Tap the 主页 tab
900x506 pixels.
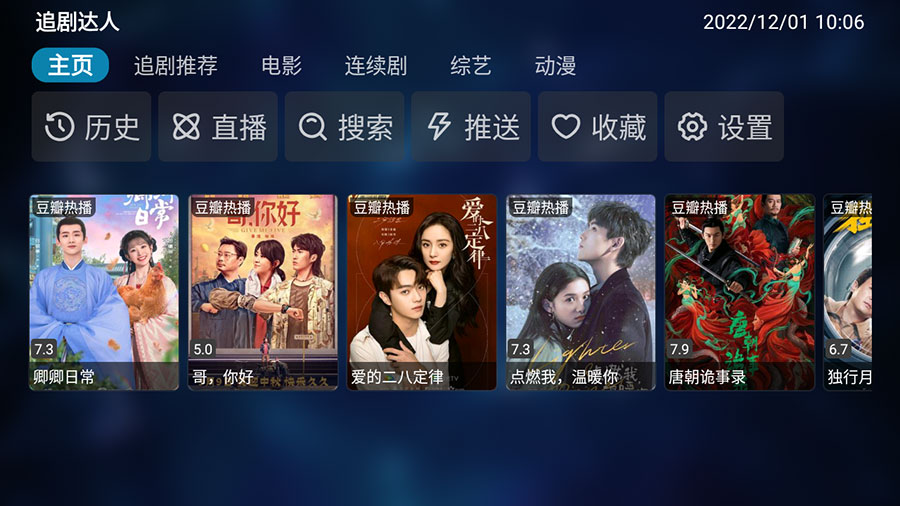(70, 66)
